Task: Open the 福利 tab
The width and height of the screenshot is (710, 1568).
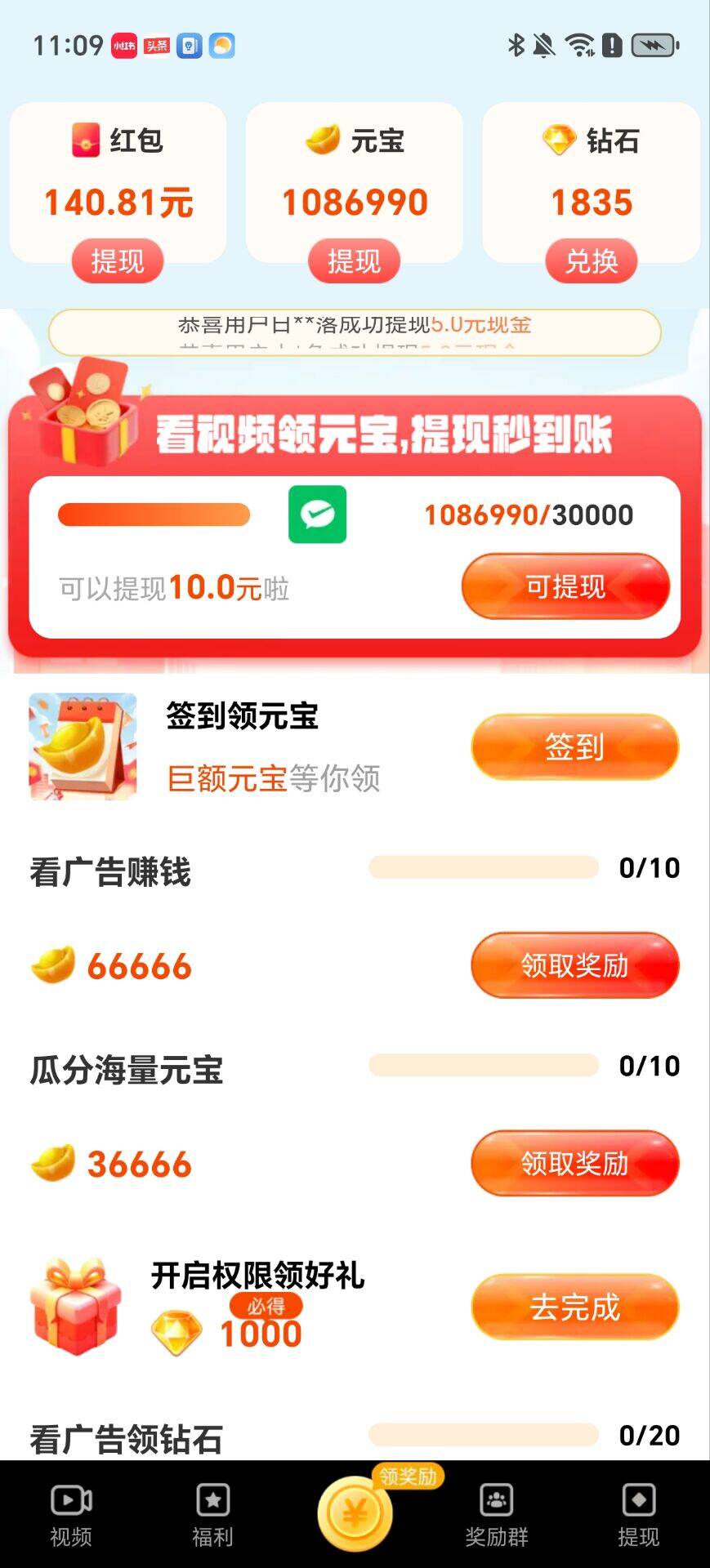Action: pos(212,1516)
